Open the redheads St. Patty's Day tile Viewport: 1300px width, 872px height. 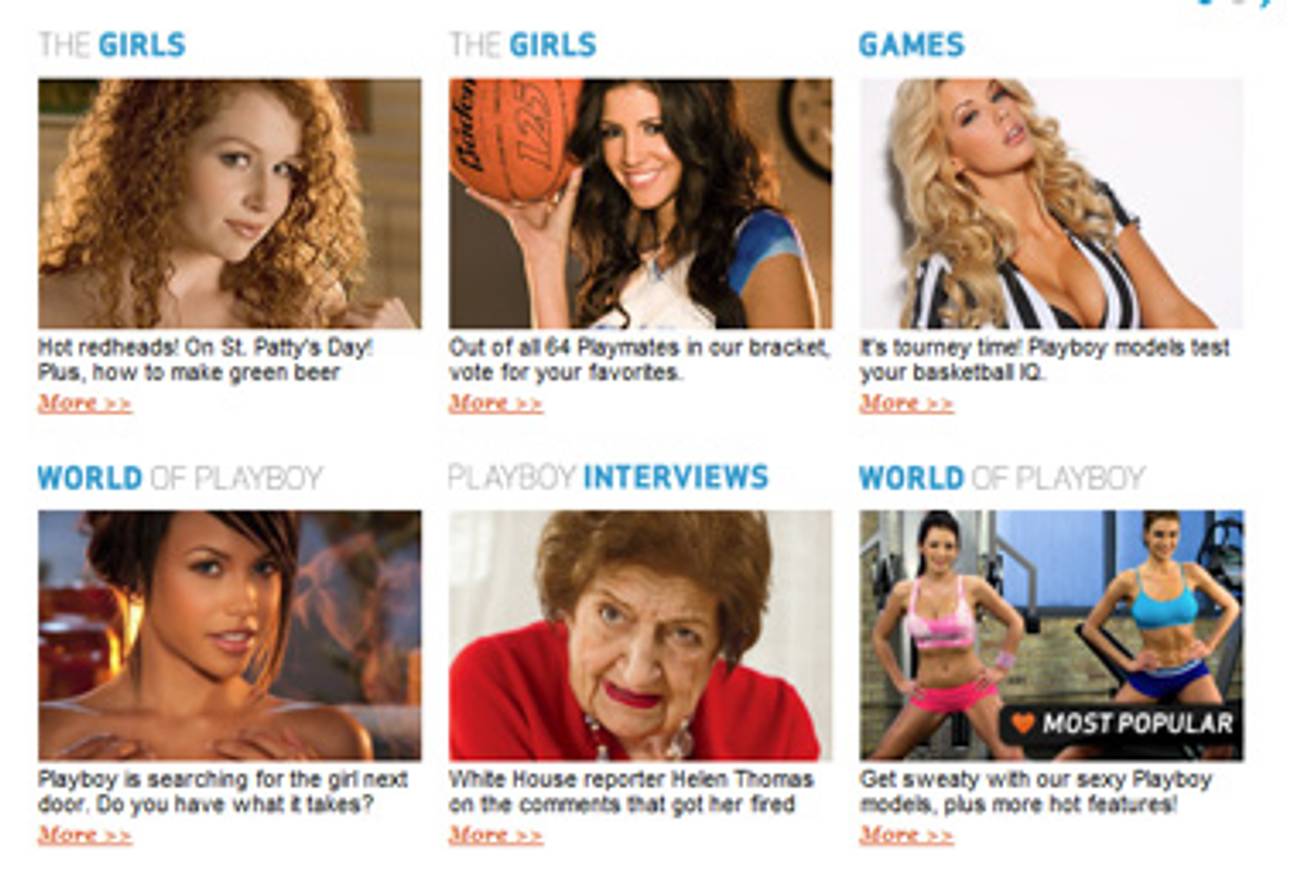[x=229, y=204]
